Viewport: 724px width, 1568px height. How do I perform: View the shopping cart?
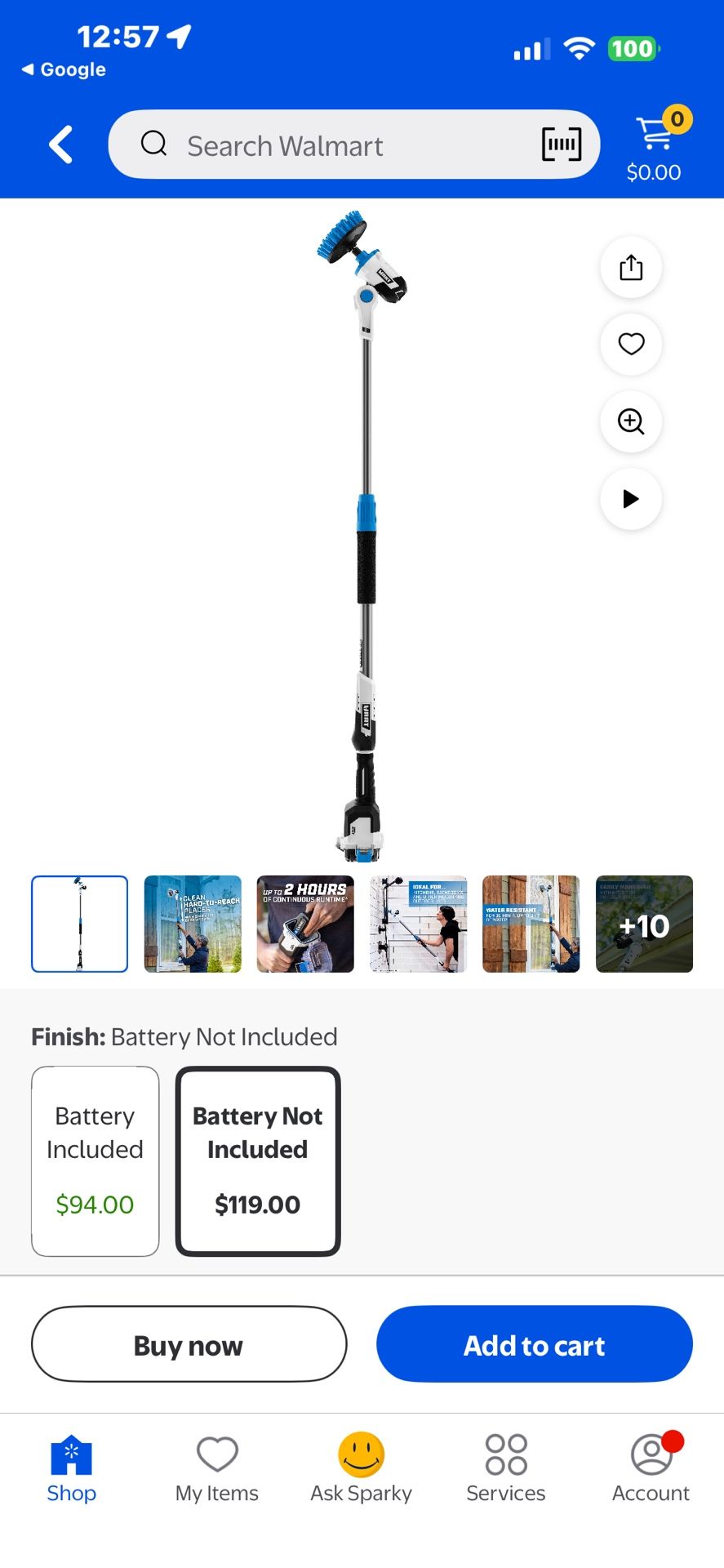pos(655,147)
